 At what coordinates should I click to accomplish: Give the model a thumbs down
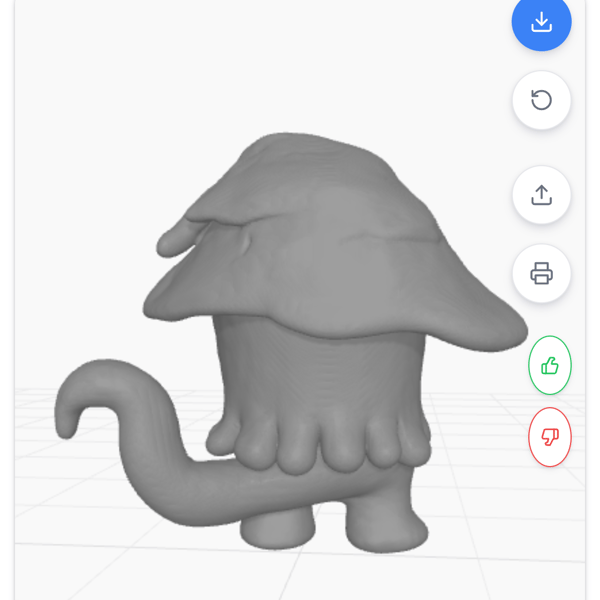point(549,437)
